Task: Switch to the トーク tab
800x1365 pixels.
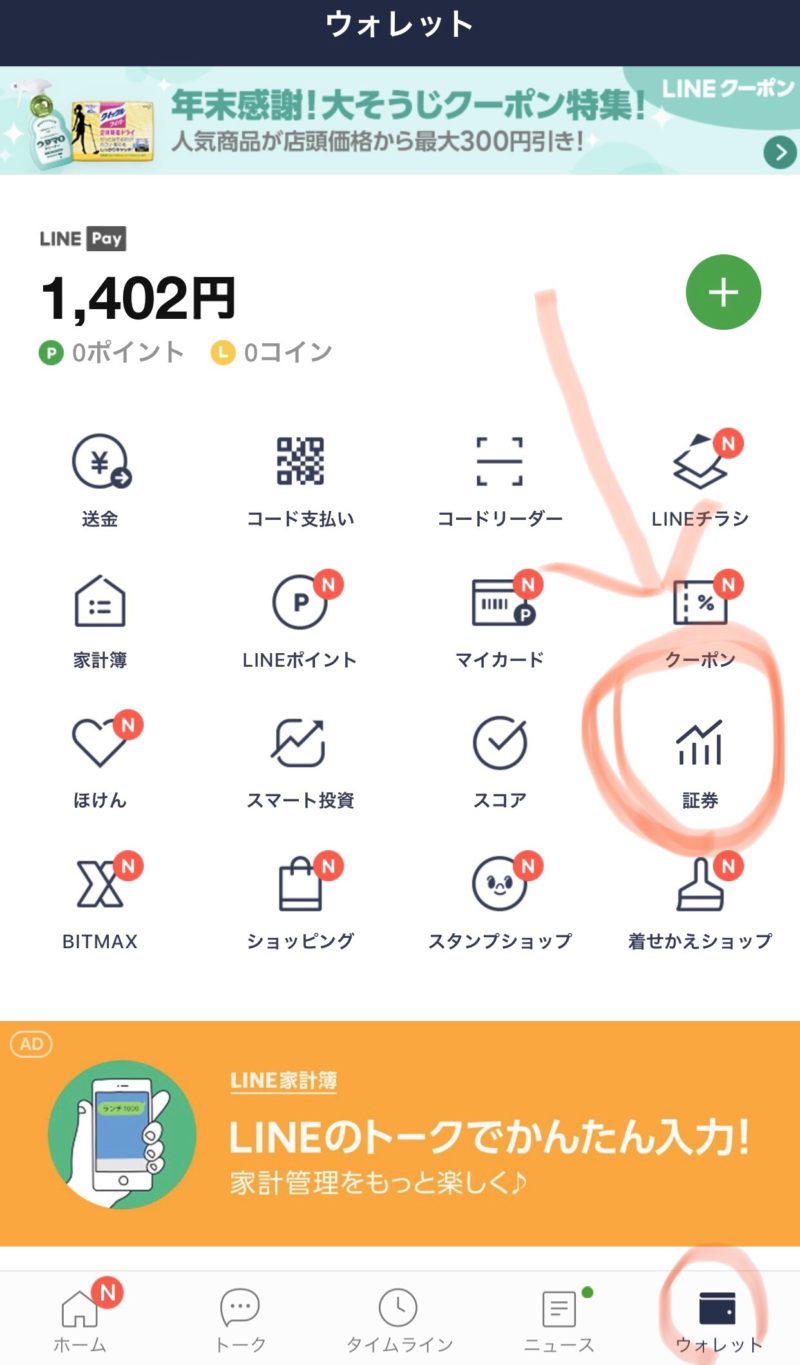Action: click(x=239, y=1320)
